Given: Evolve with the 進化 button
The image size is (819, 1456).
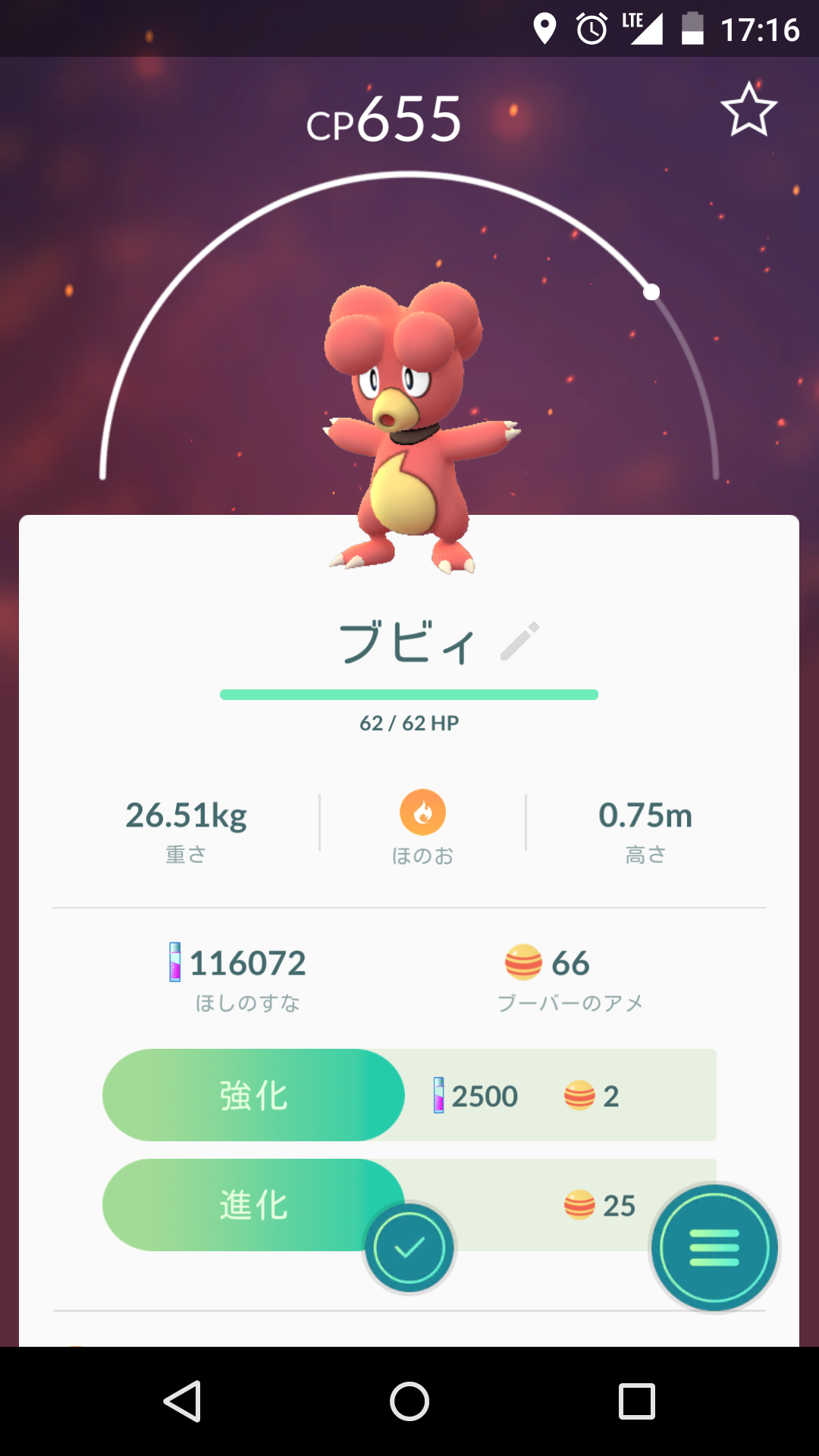Looking at the screenshot, I should pos(235,1204).
